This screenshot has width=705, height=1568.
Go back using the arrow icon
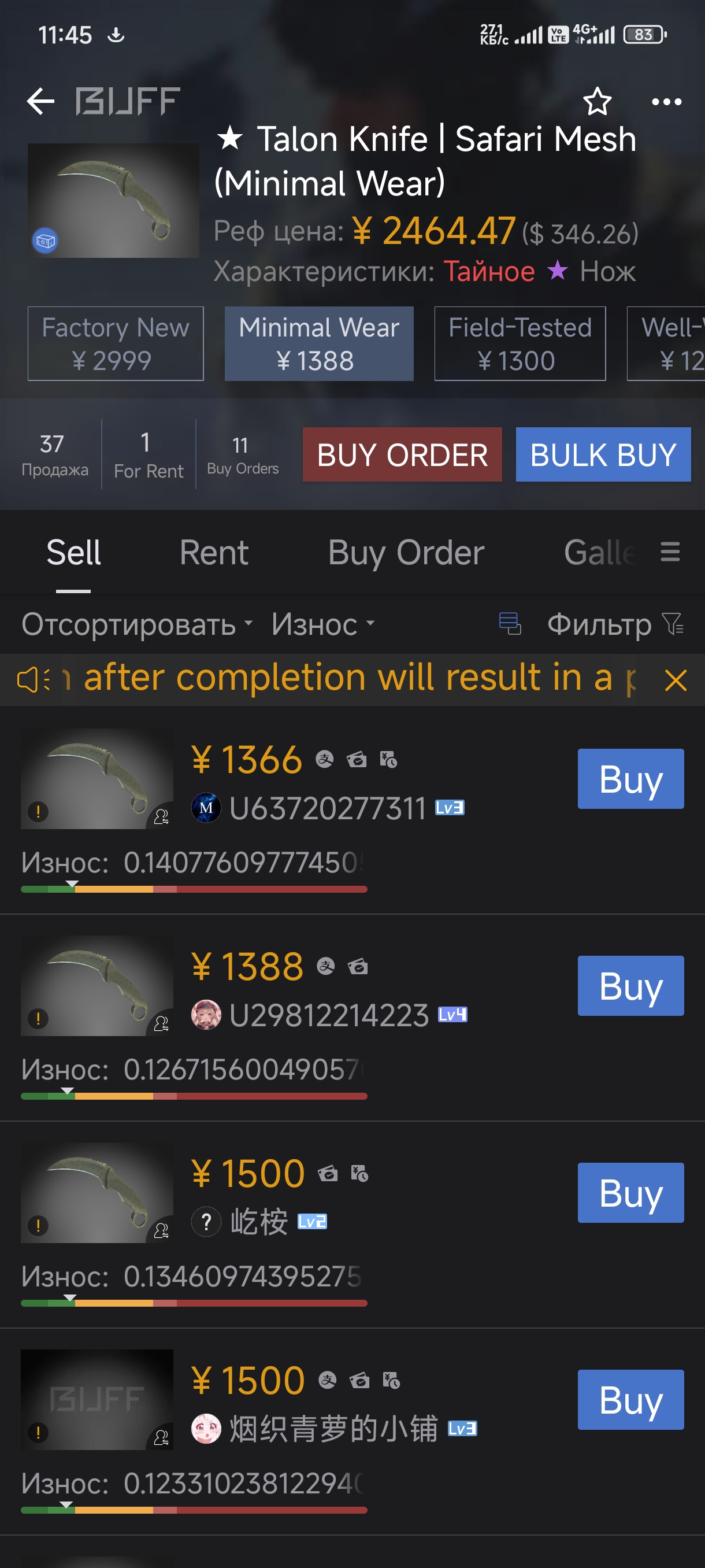[41, 101]
